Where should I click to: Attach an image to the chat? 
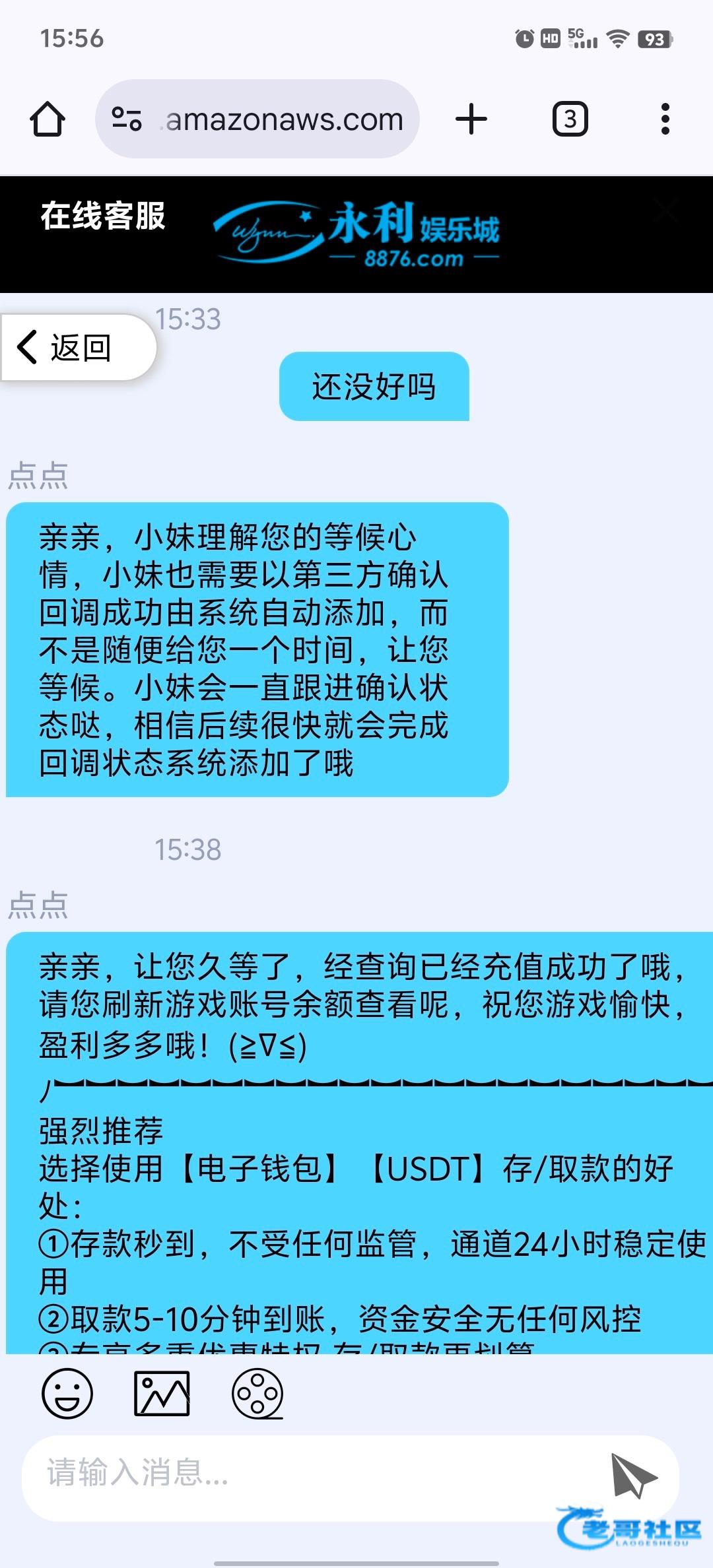point(162,1393)
